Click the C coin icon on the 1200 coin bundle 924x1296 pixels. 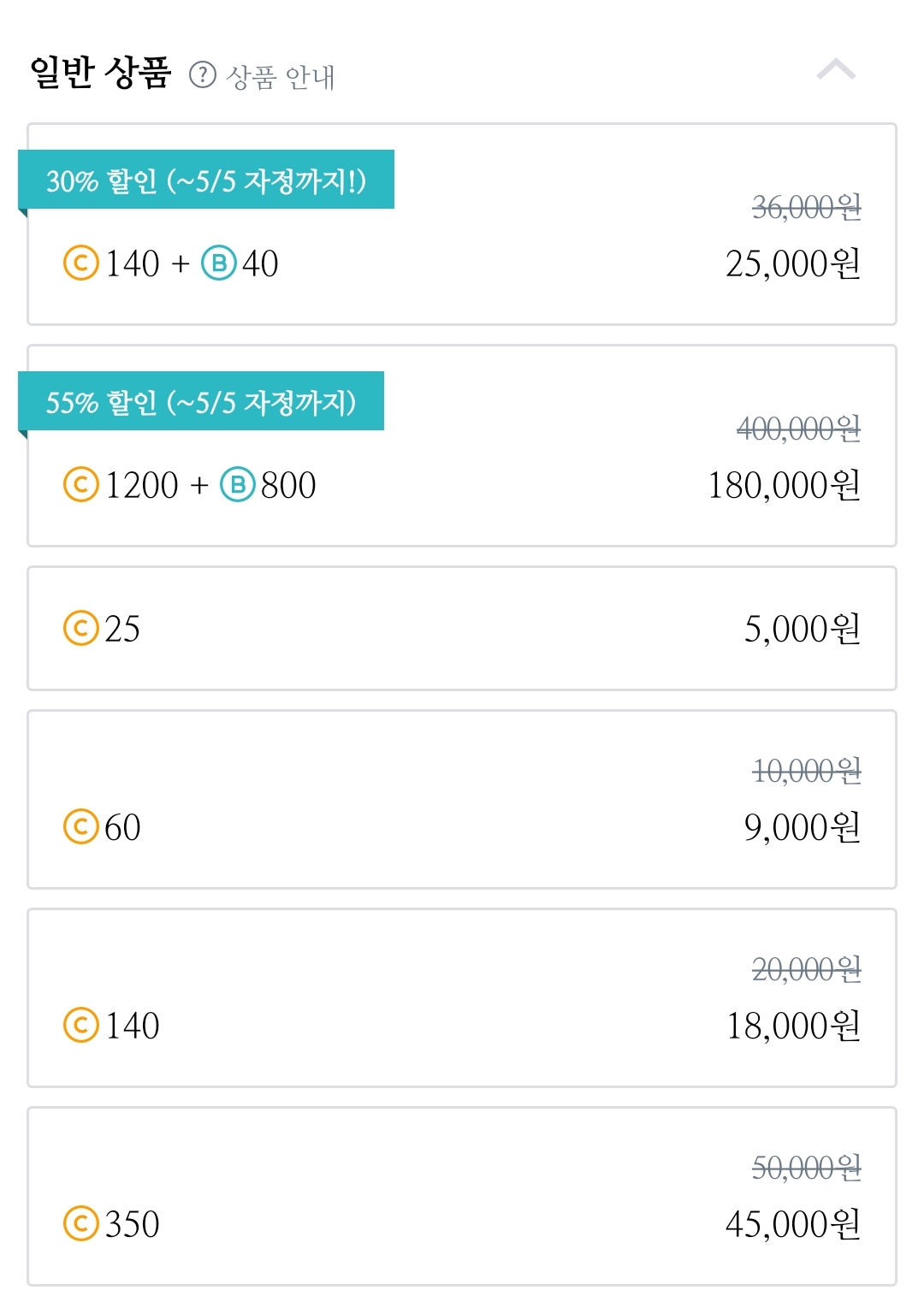81,485
